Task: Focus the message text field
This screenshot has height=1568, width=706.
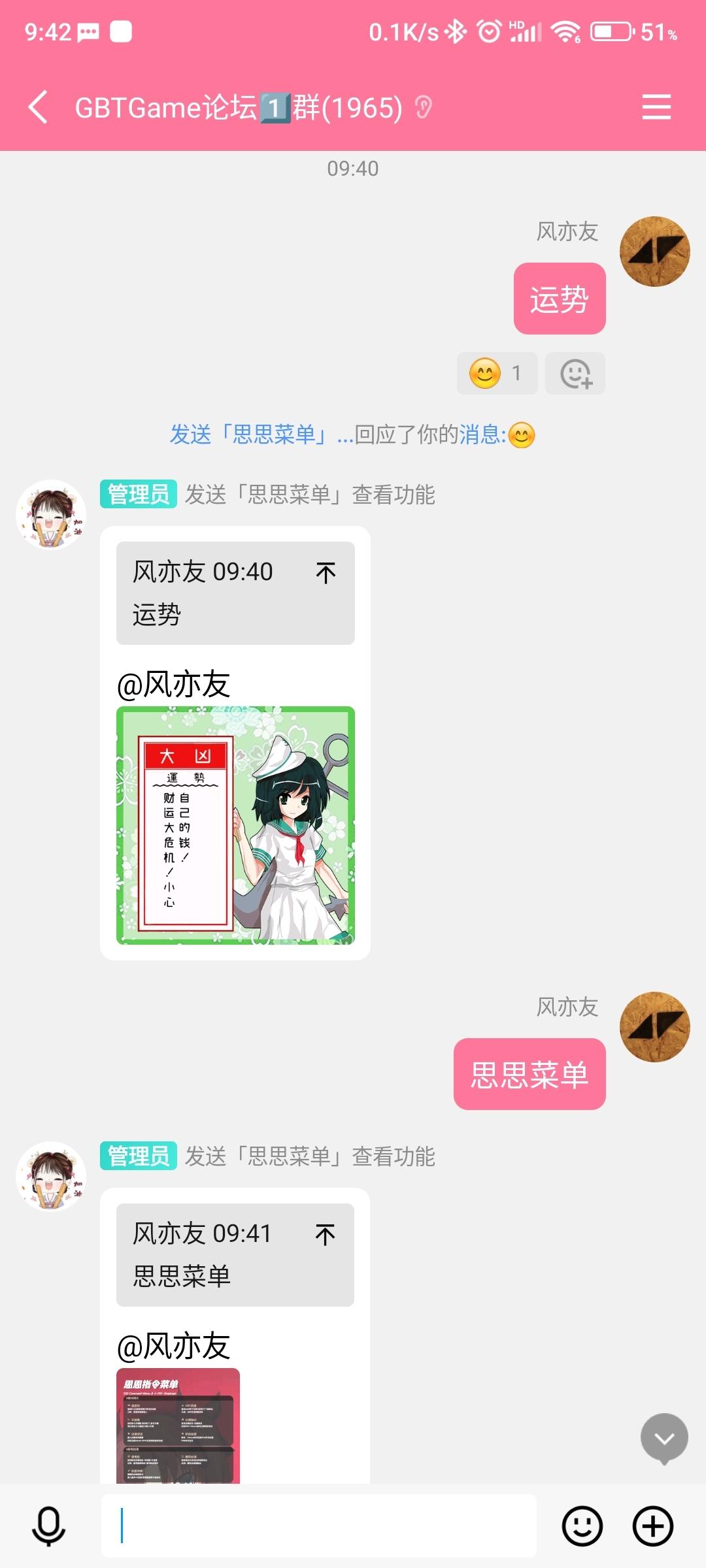Action: point(319,1526)
